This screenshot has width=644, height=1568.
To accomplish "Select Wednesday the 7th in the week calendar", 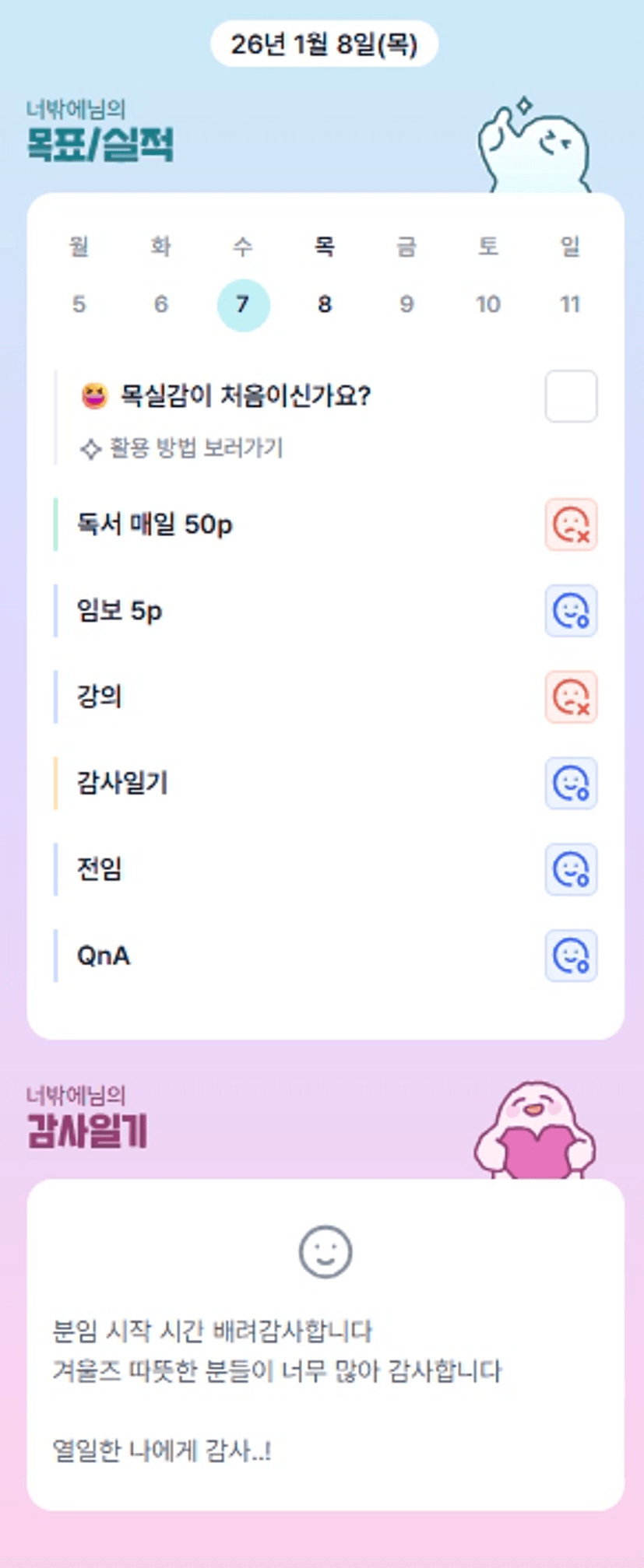I will pyautogui.click(x=243, y=304).
